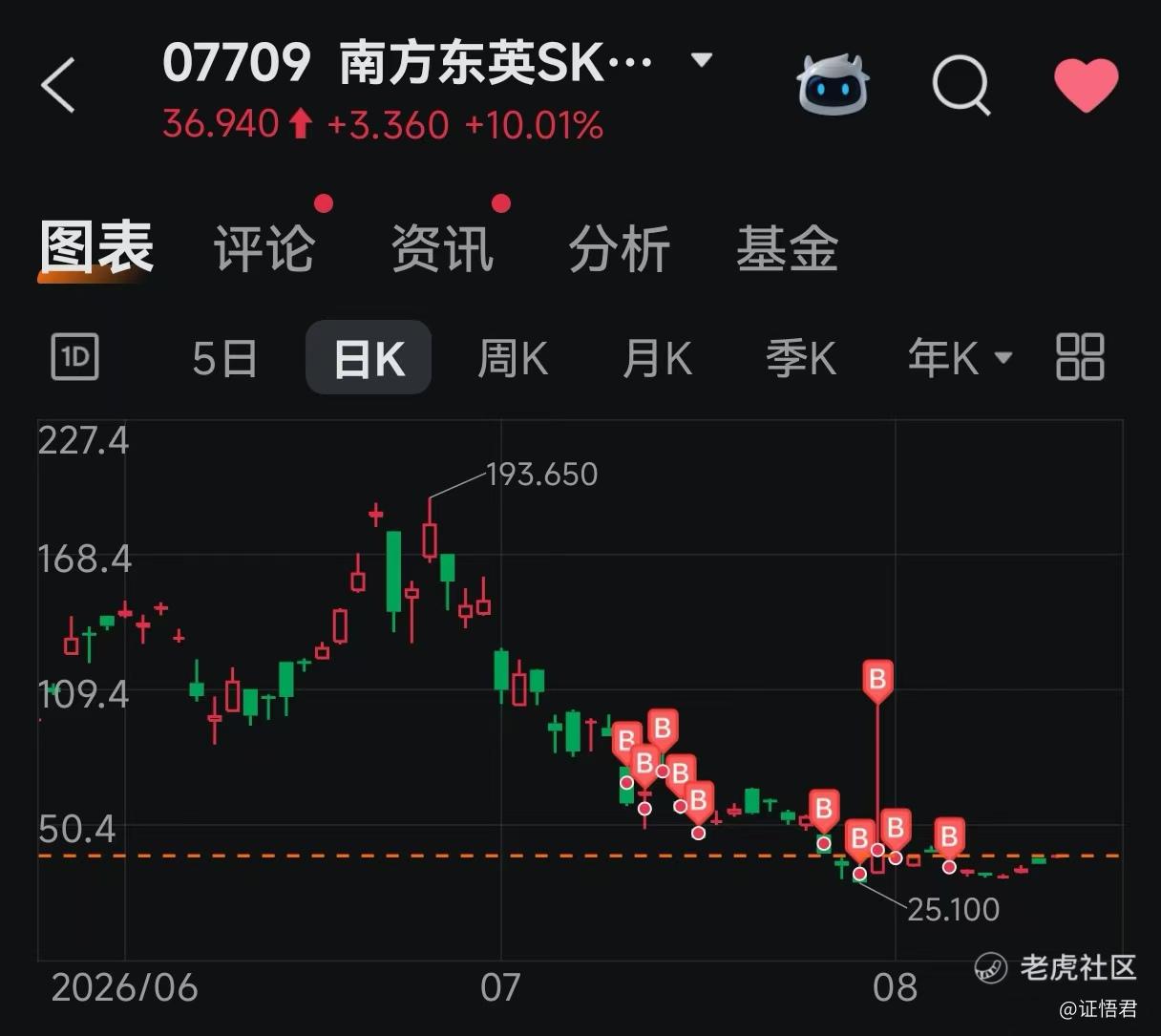
Task: Select the 5日 chart period
Action: coord(224,359)
